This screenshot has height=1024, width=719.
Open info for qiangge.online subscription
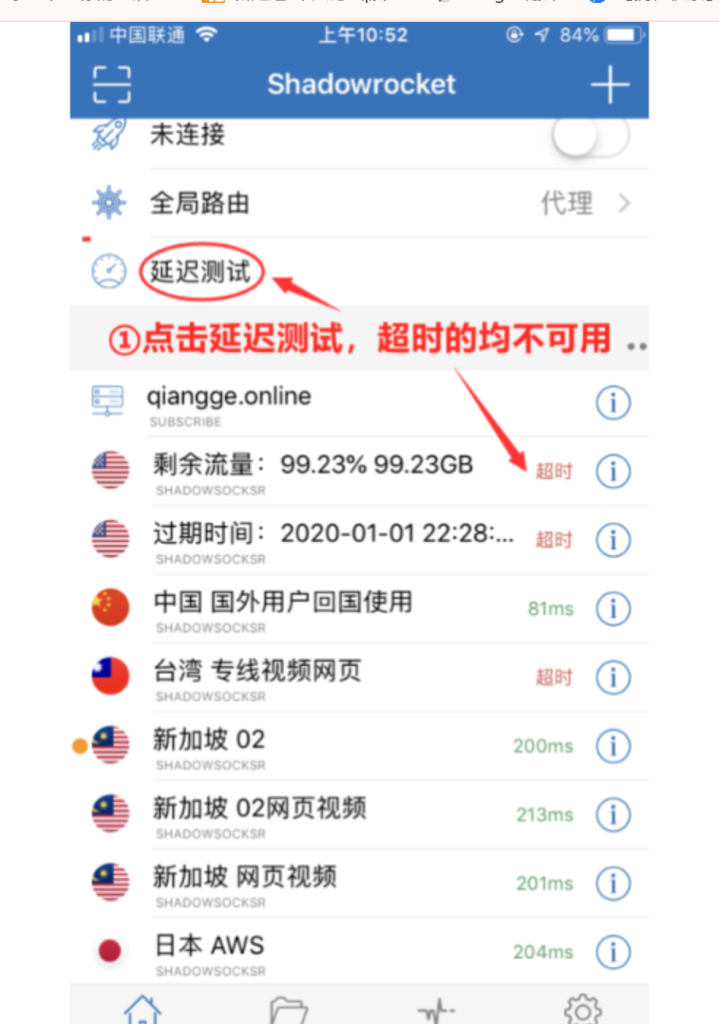[x=613, y=403]
